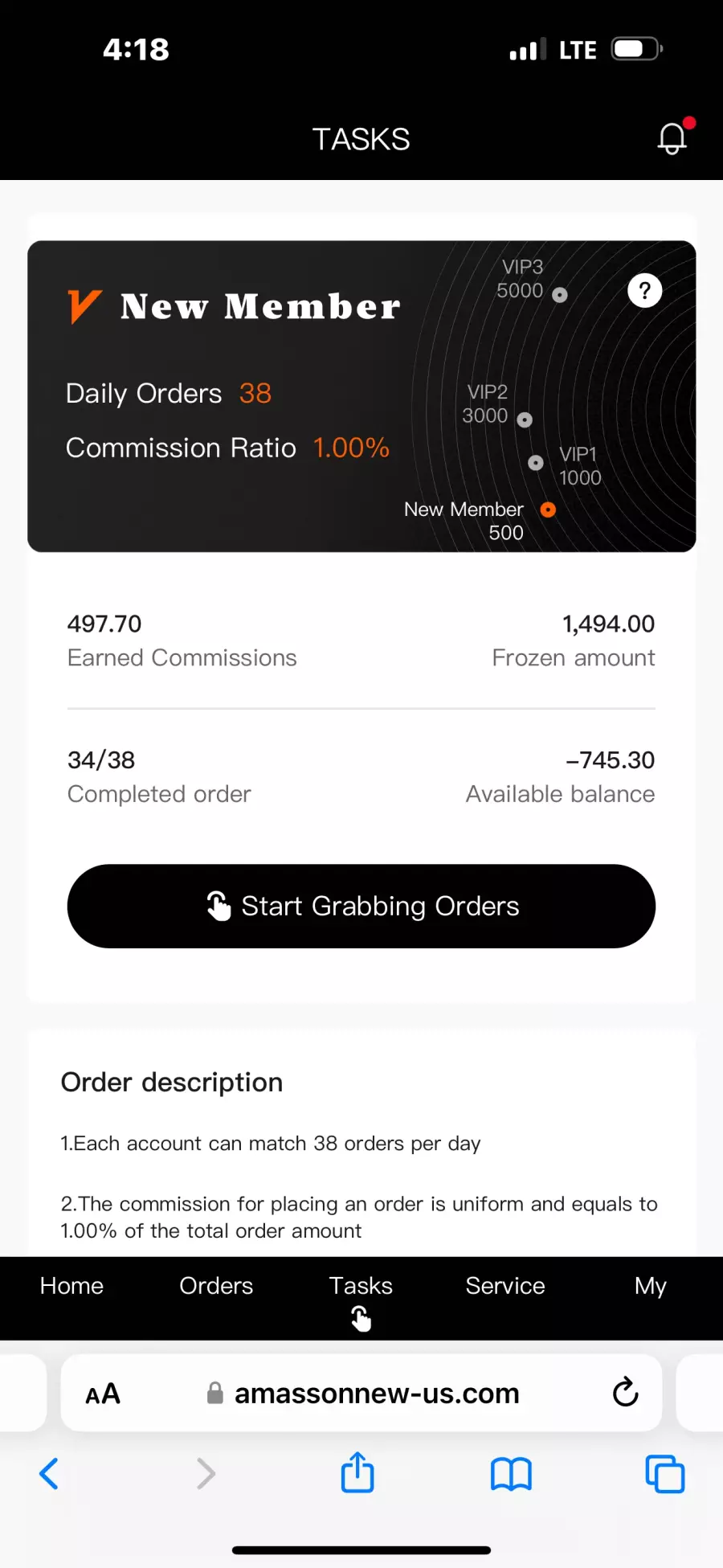Show open browser tabs
Image resolution: width=723 pixels, height=1568 pixels.
[x=665, y=1474]
